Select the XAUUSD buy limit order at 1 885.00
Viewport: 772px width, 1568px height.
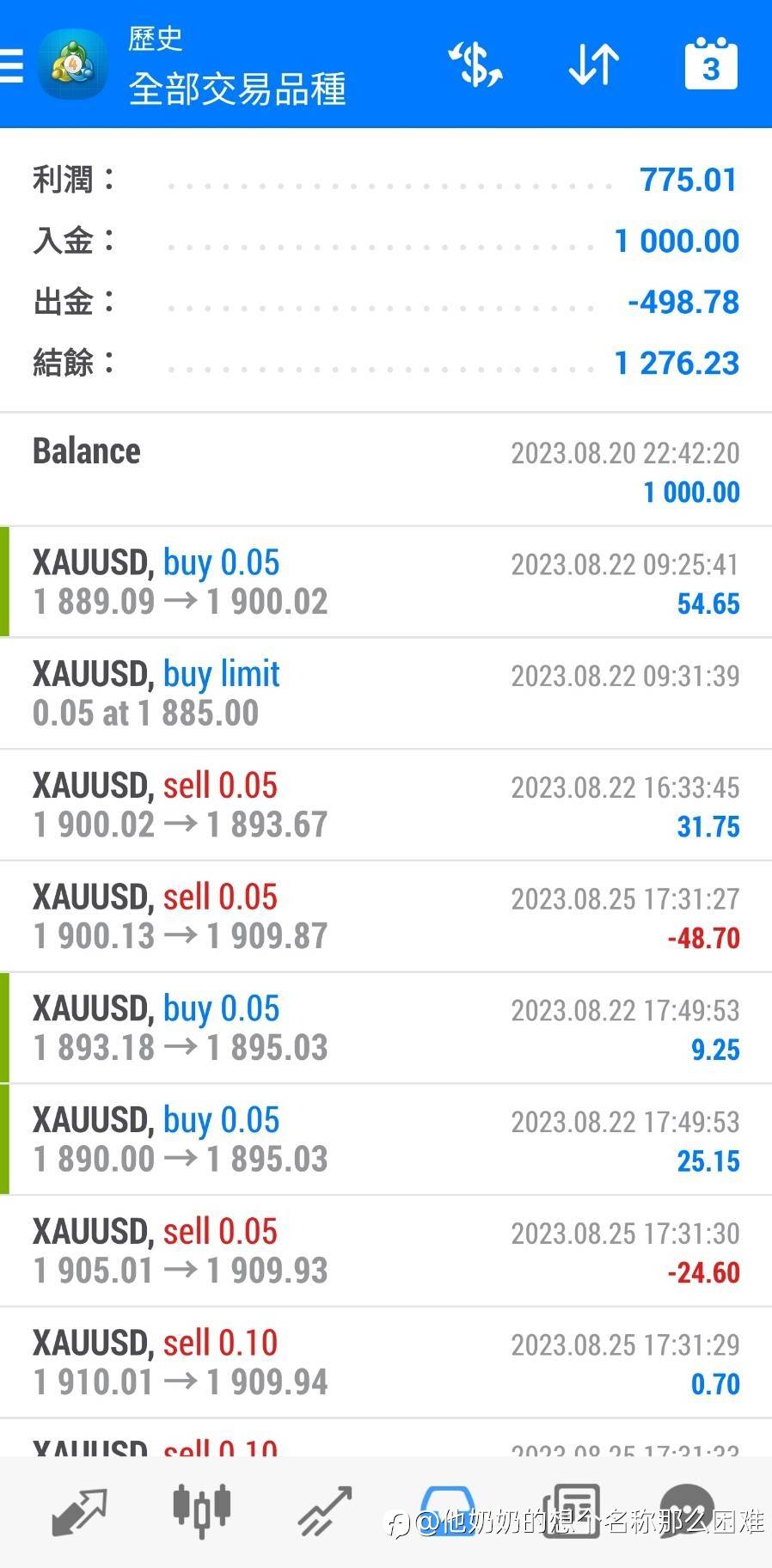[x=386, y=693]
